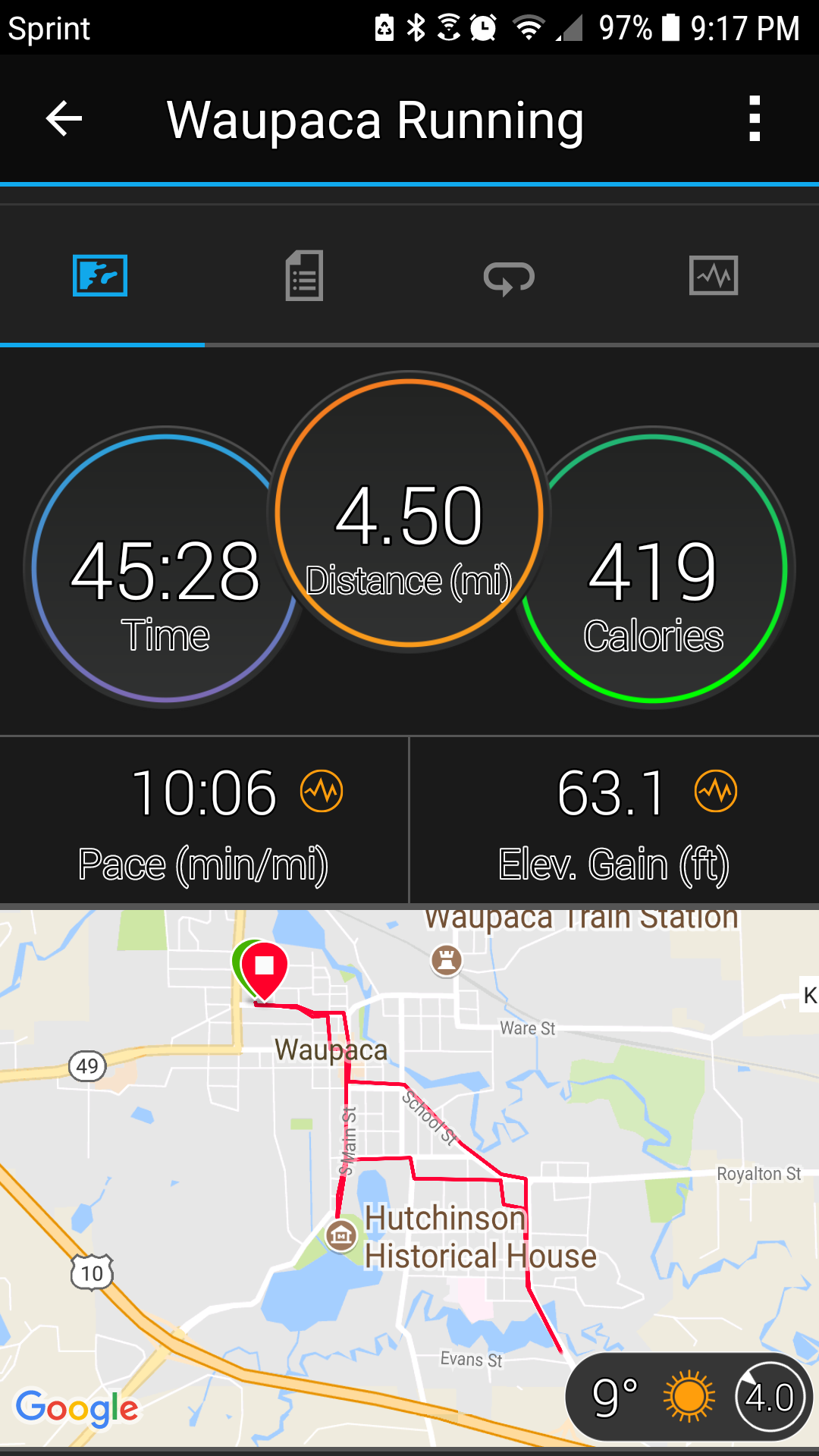Switch to the laps tab
Screen dimensions: 819x1456
[x=509, y=277]
